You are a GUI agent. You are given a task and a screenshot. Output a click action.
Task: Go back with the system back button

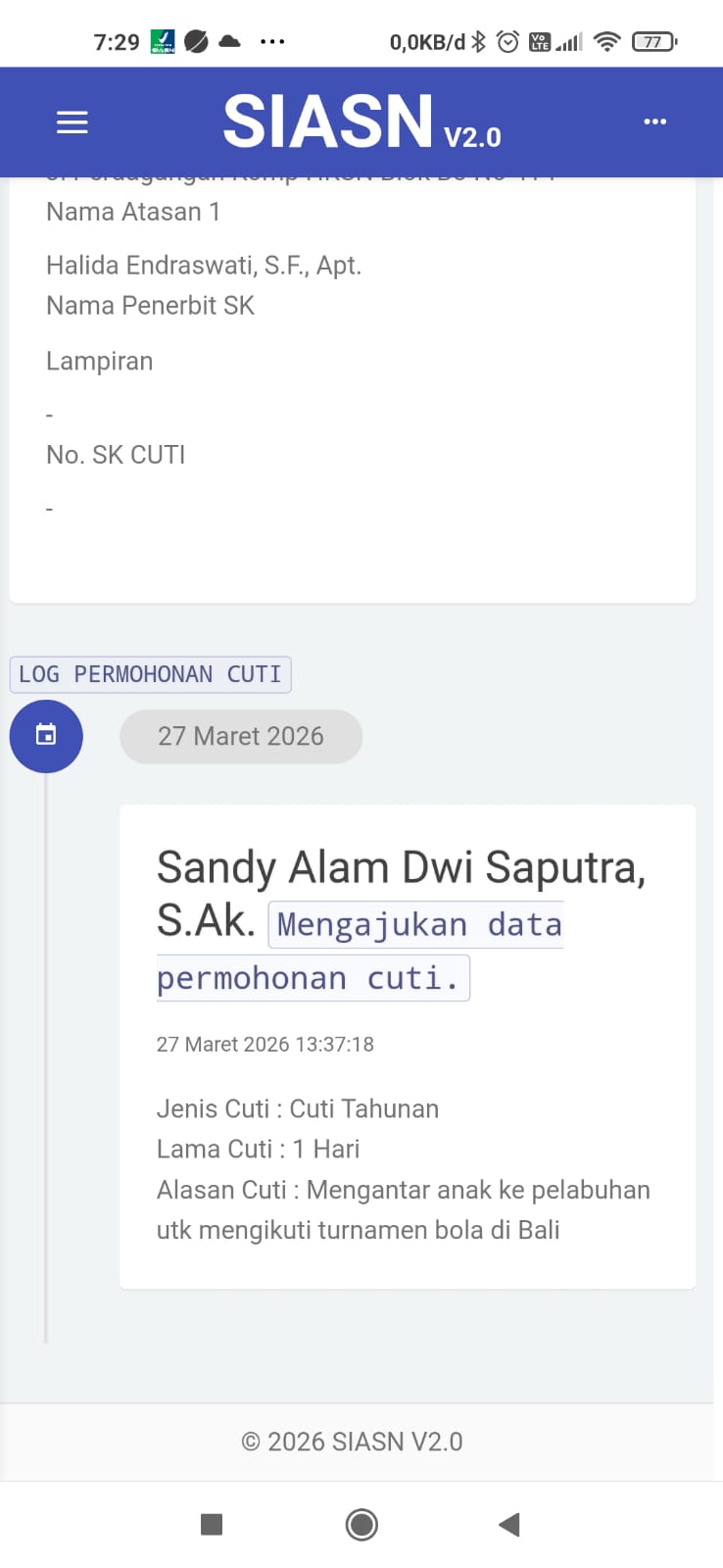coord(508,1524)
